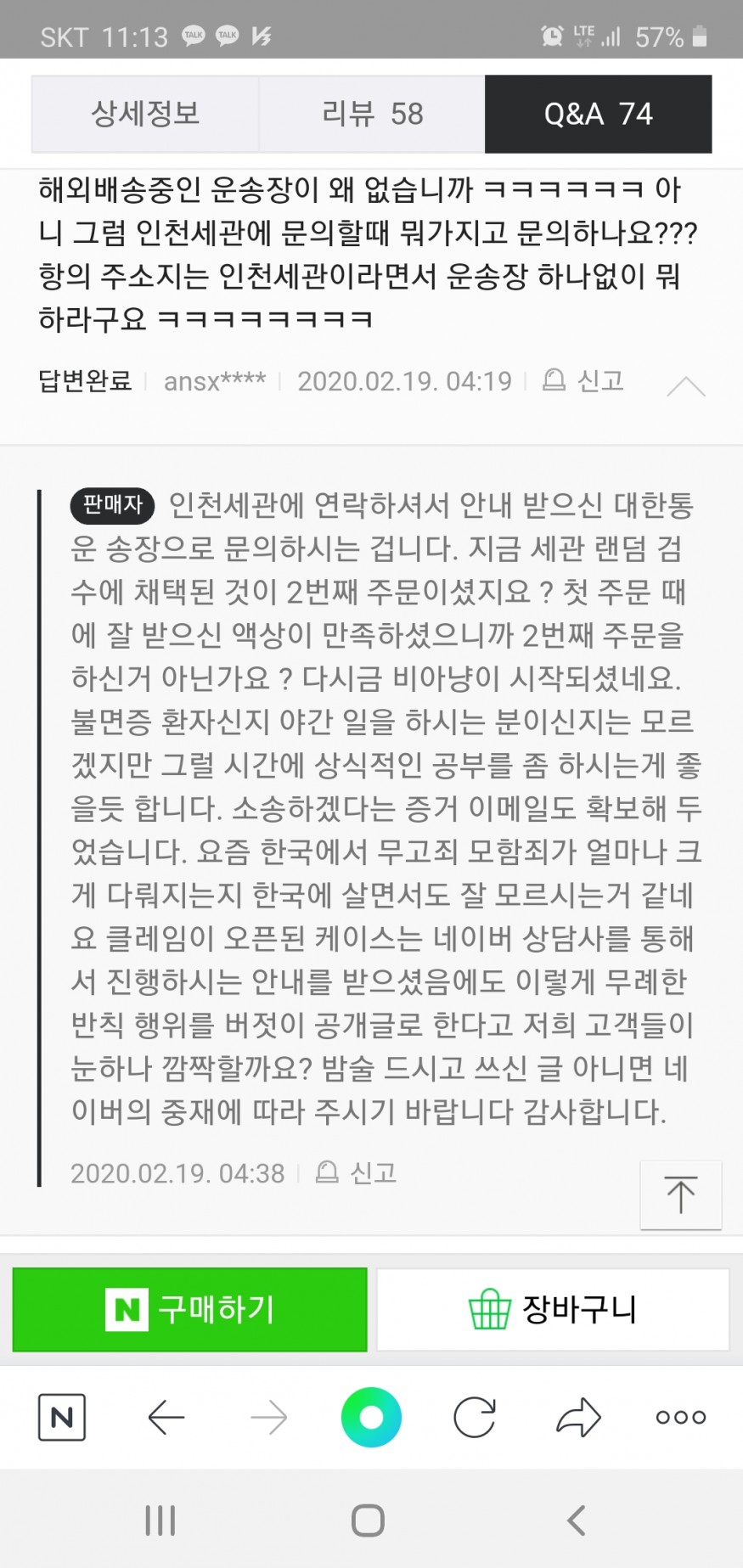The image size is (743, 1568).
Task: Open the 리뷰 58 tab
Action: pos(372,114)
